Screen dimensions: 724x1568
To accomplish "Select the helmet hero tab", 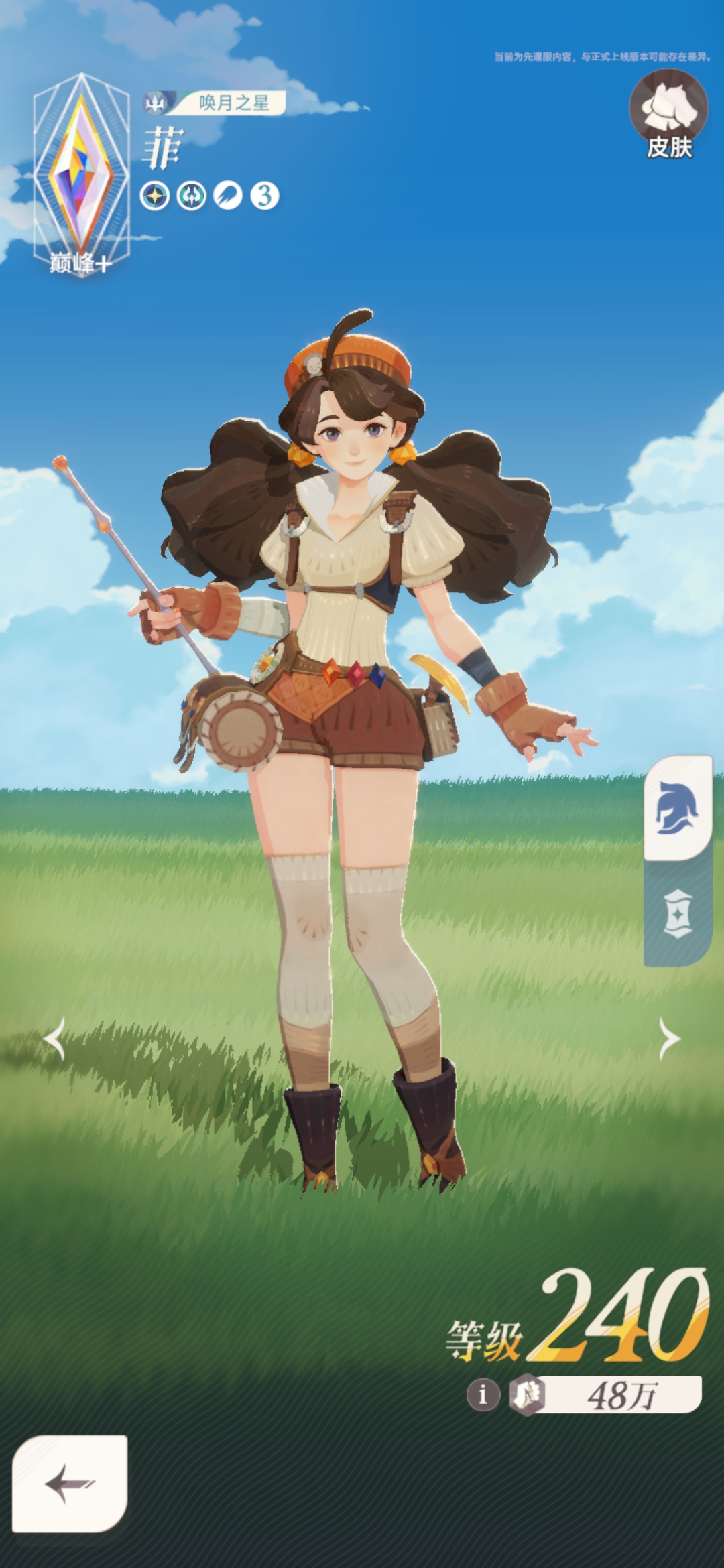I will click(x=676, y=809).
